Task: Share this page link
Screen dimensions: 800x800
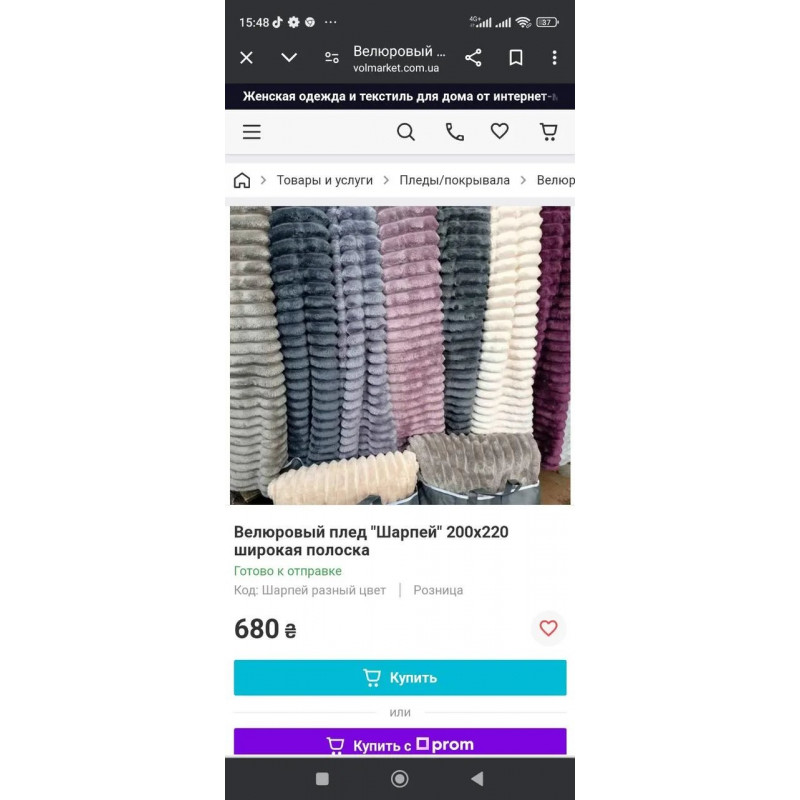Action: (x=473, y=58)
